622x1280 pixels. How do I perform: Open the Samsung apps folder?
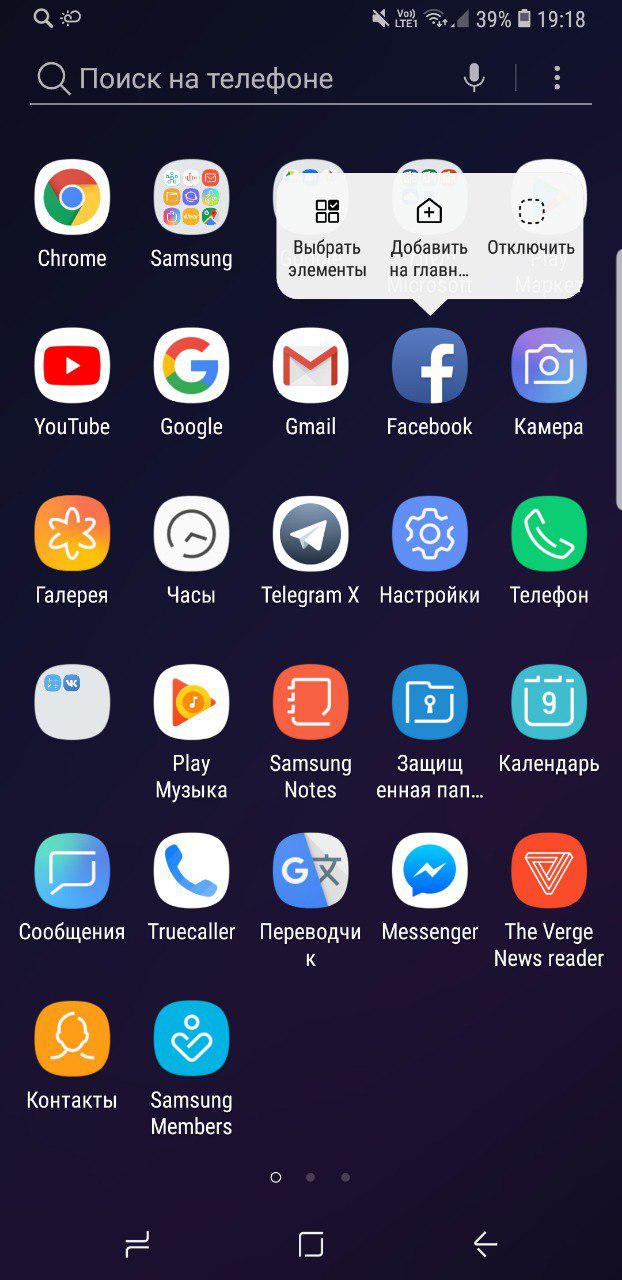point(191,215)
